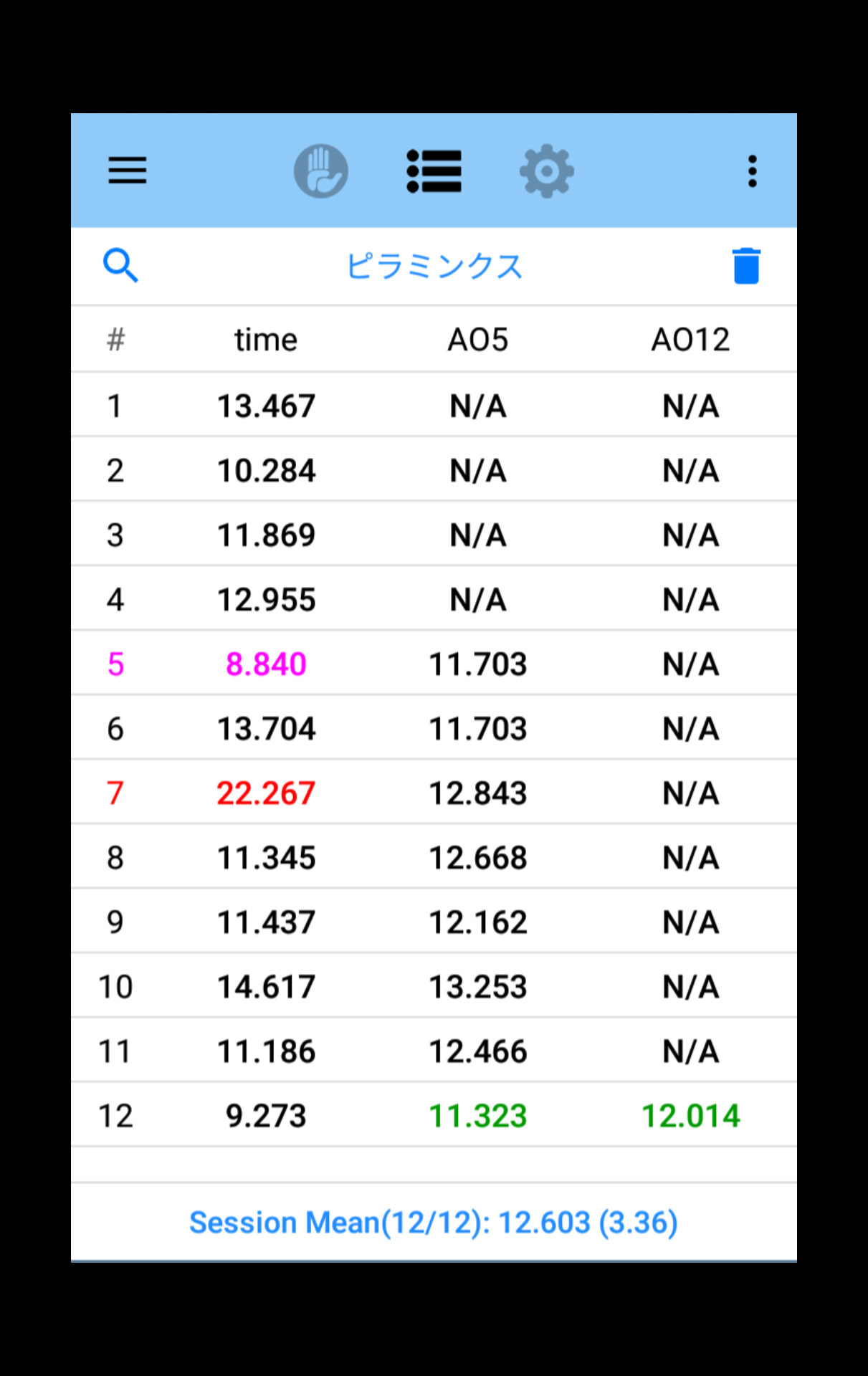Open the three-dot overflow menu
This screenshot has height=1376, width=868.
point(752,171)
